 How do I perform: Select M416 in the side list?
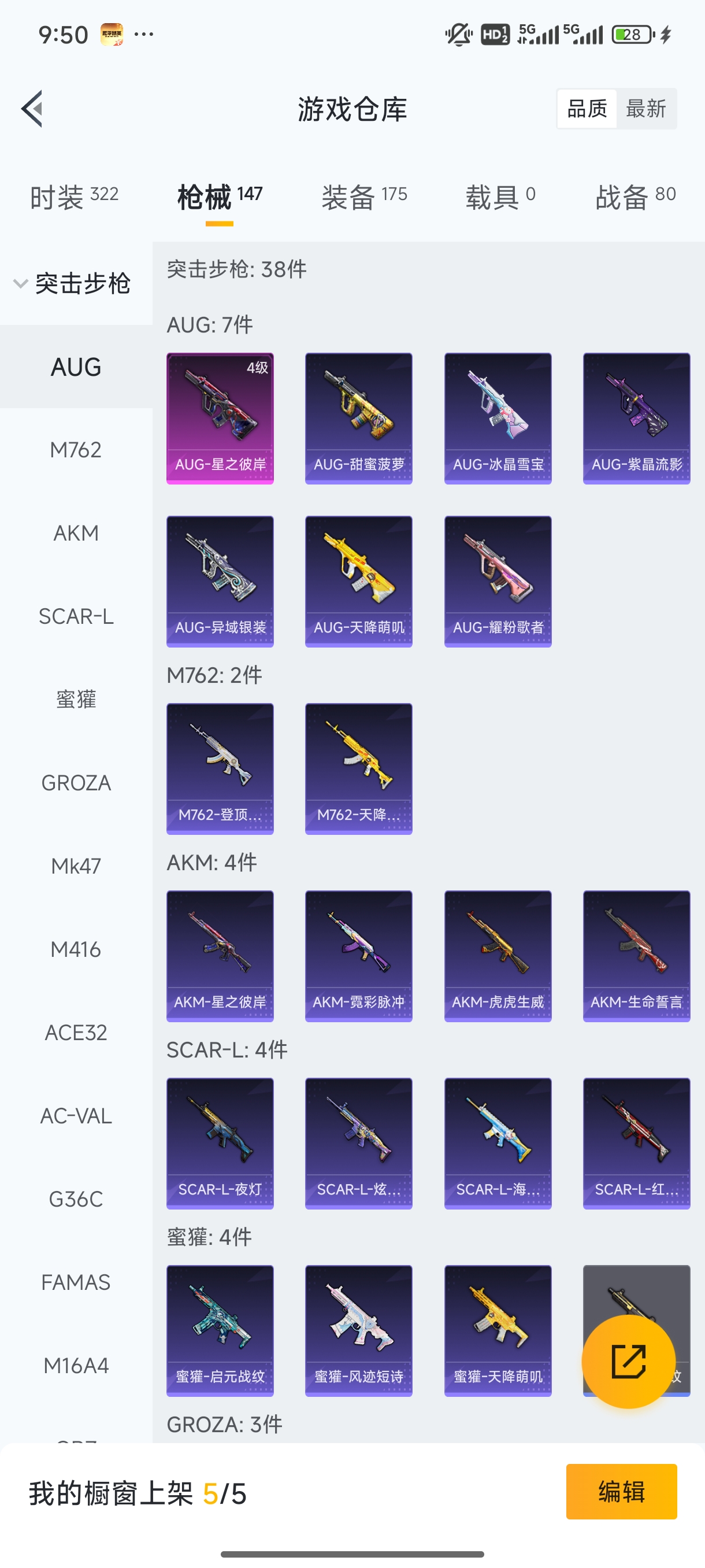76,949
